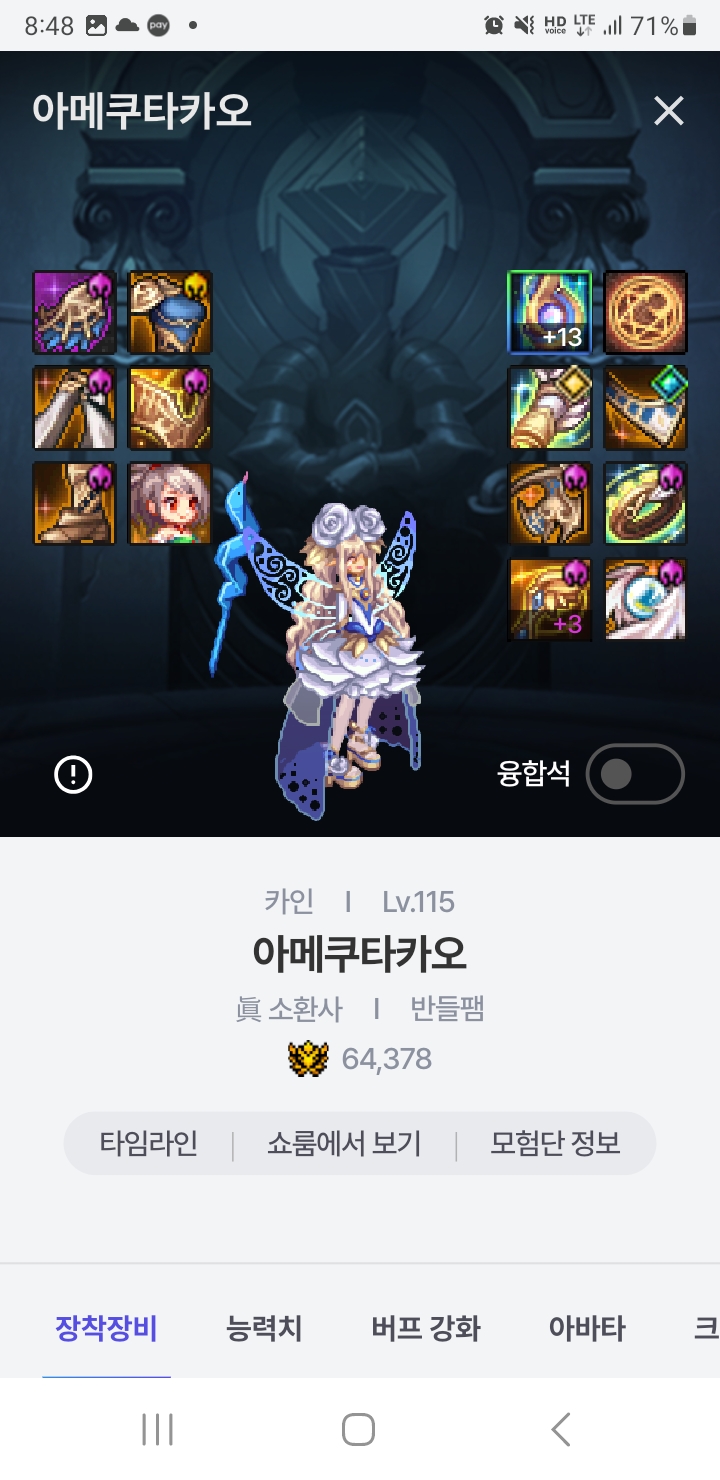
Task: Open 타임라인 for this character
Action: [149, 1143]
